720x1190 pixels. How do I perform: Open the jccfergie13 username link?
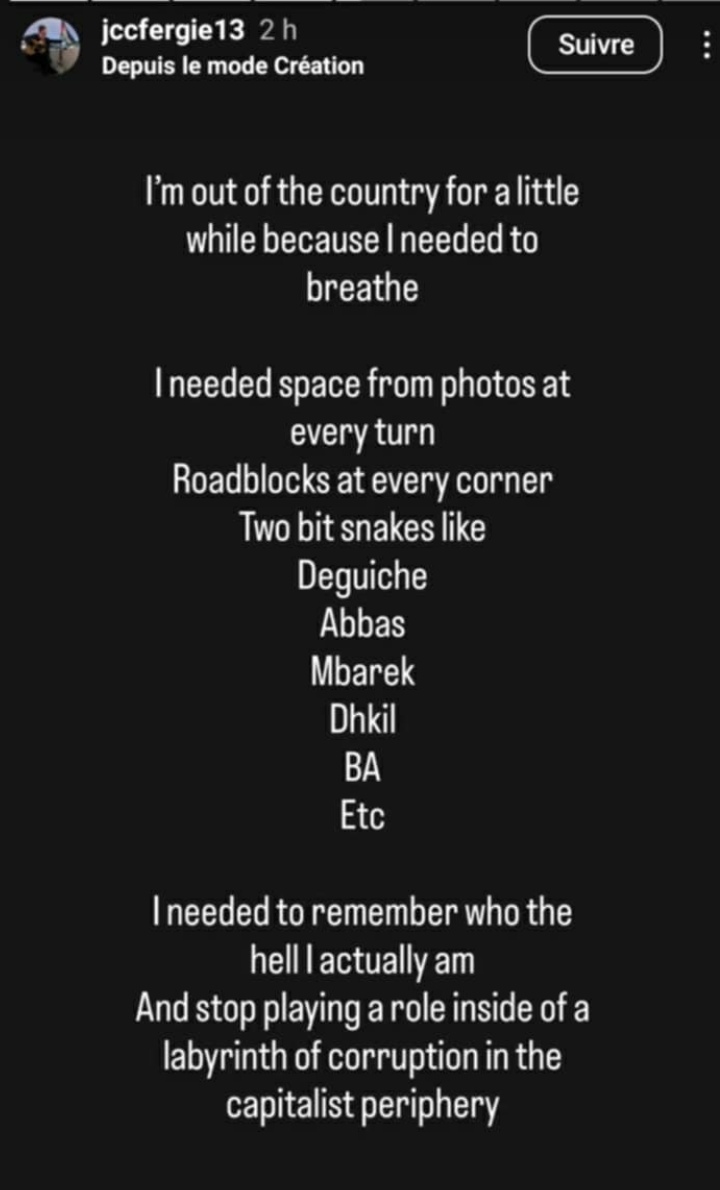172,32
